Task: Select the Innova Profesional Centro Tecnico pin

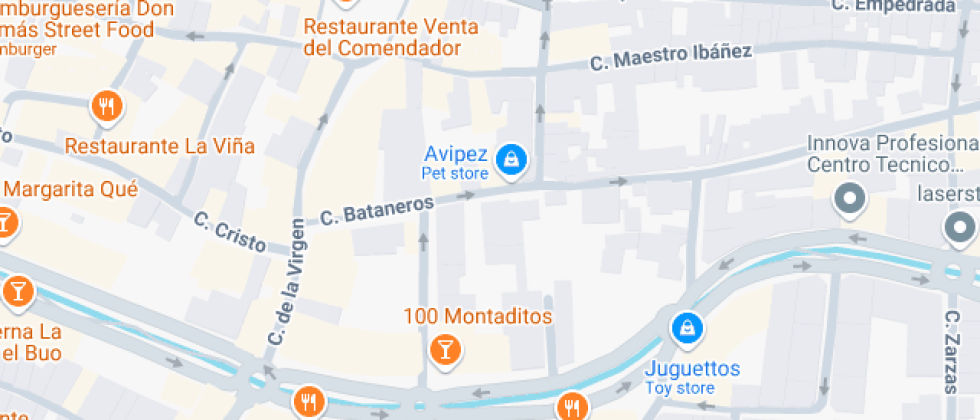Action: point(850,199)
